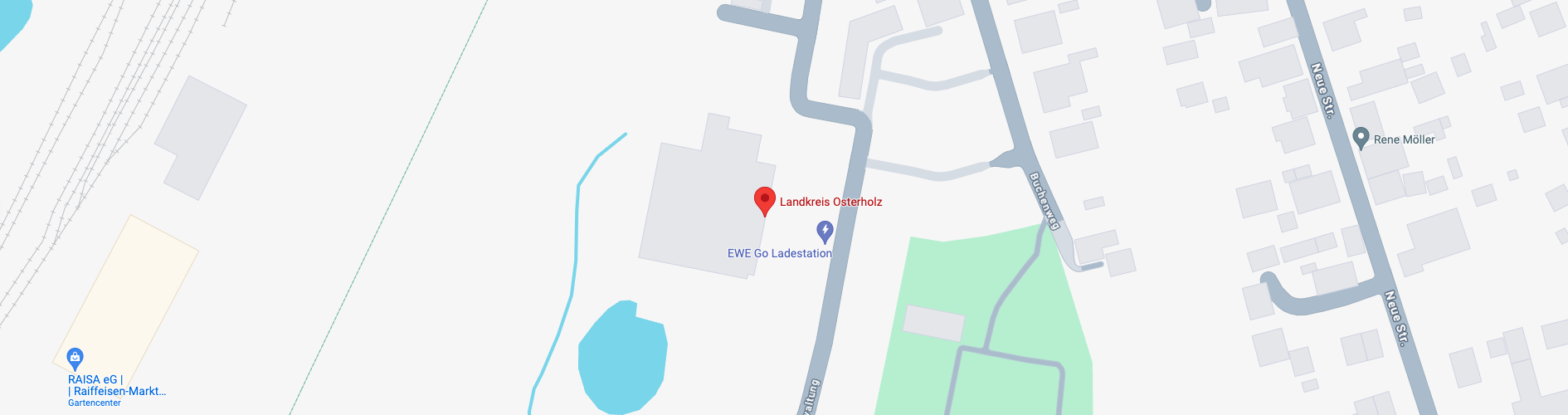The width and height of the screenshot is (1568, 415).
Task: Tap the red Landkreis Osterholz pin
Action: point(764,201)
